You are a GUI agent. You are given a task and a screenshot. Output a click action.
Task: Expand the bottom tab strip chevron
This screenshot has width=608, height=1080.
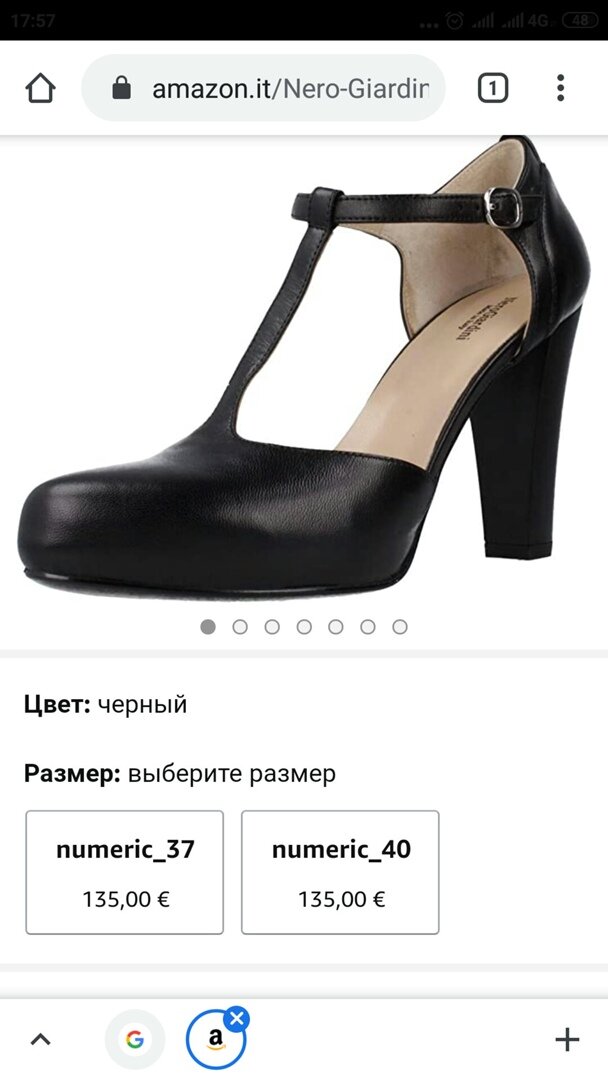coord(41,1039)
